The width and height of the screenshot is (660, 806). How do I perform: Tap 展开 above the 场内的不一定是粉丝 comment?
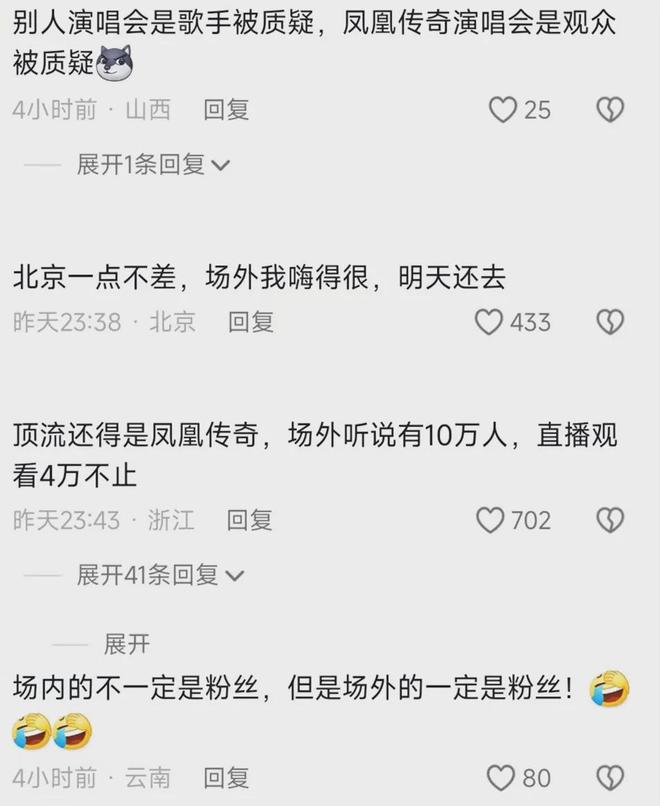126,644
